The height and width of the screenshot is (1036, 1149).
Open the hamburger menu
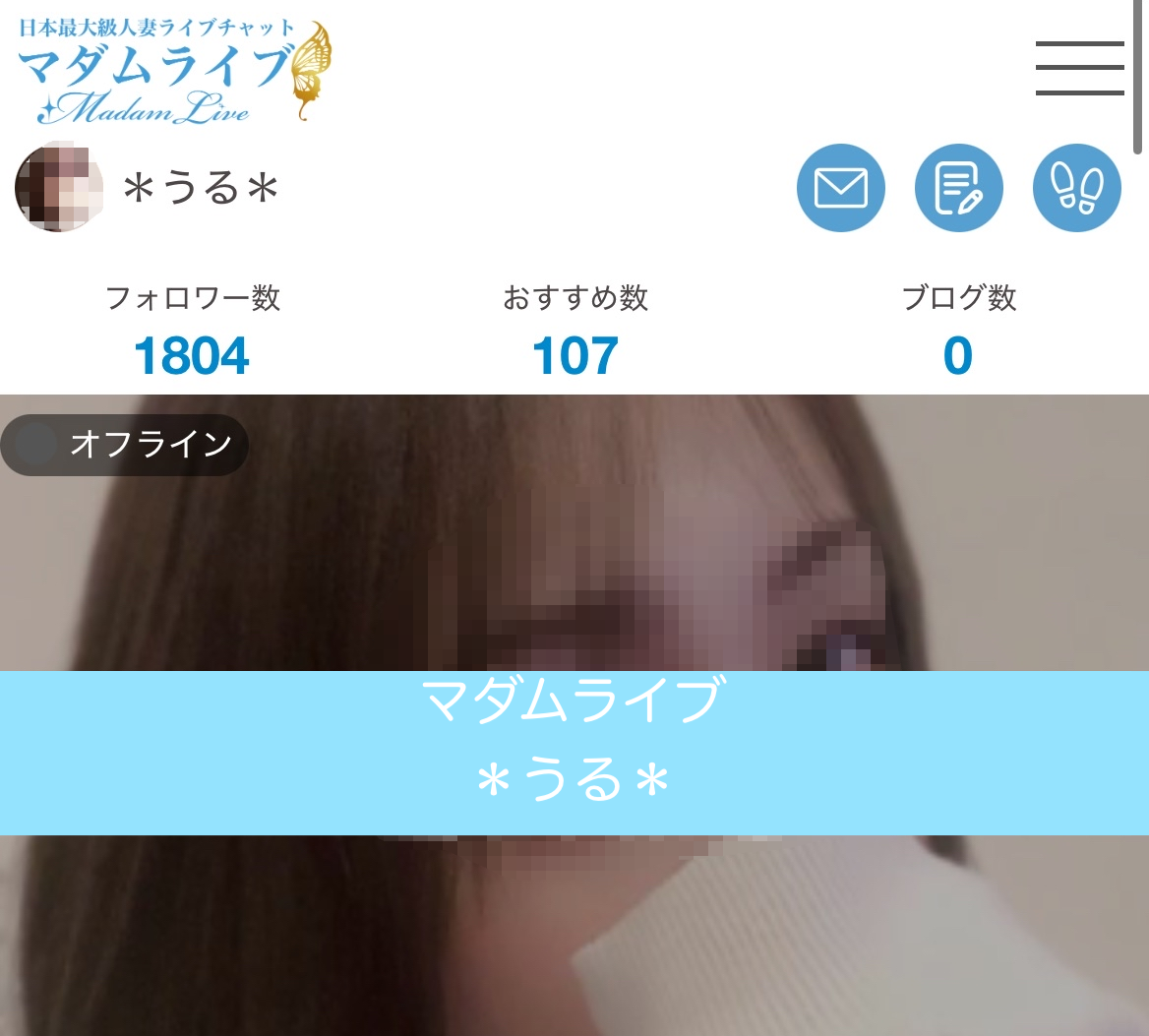[1079, 68]
